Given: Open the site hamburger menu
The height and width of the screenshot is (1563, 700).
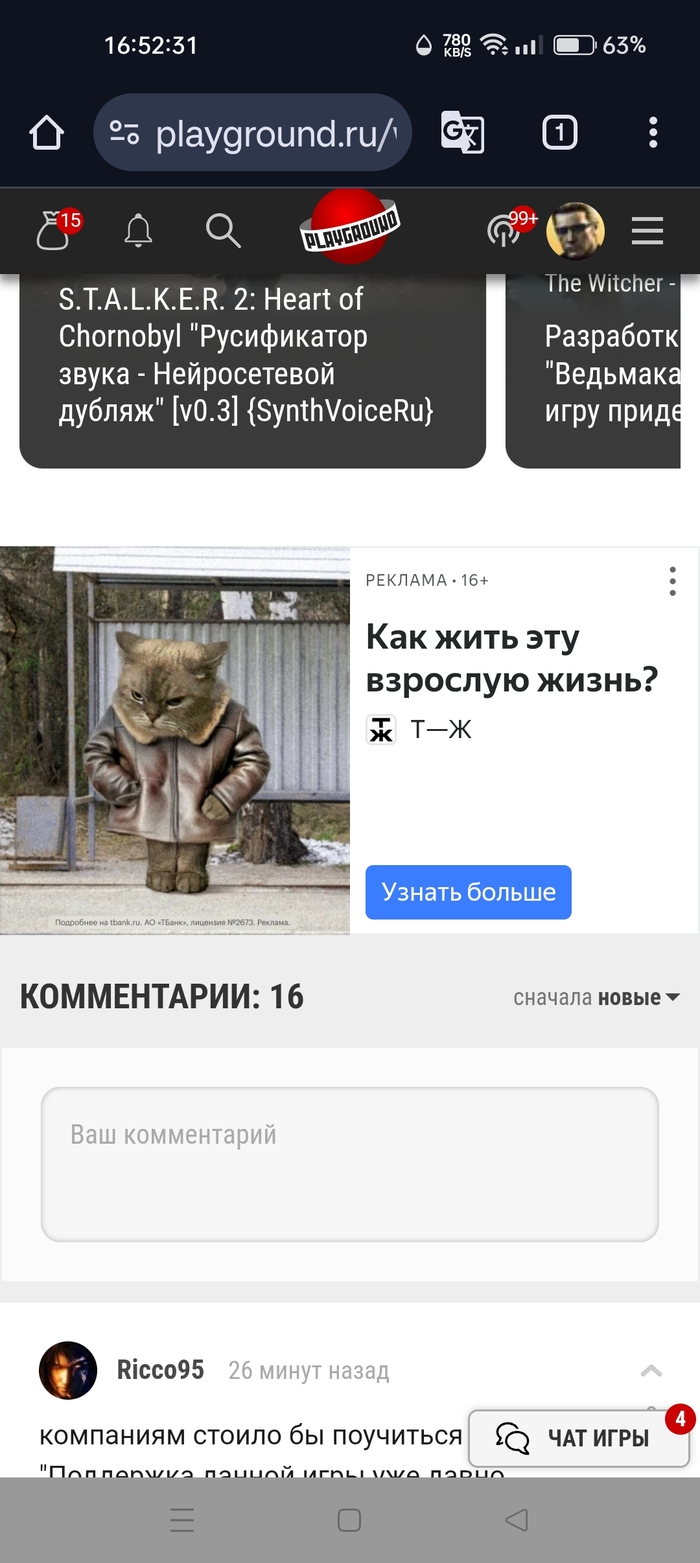Looking at the screenshot, I should [647, 231].
